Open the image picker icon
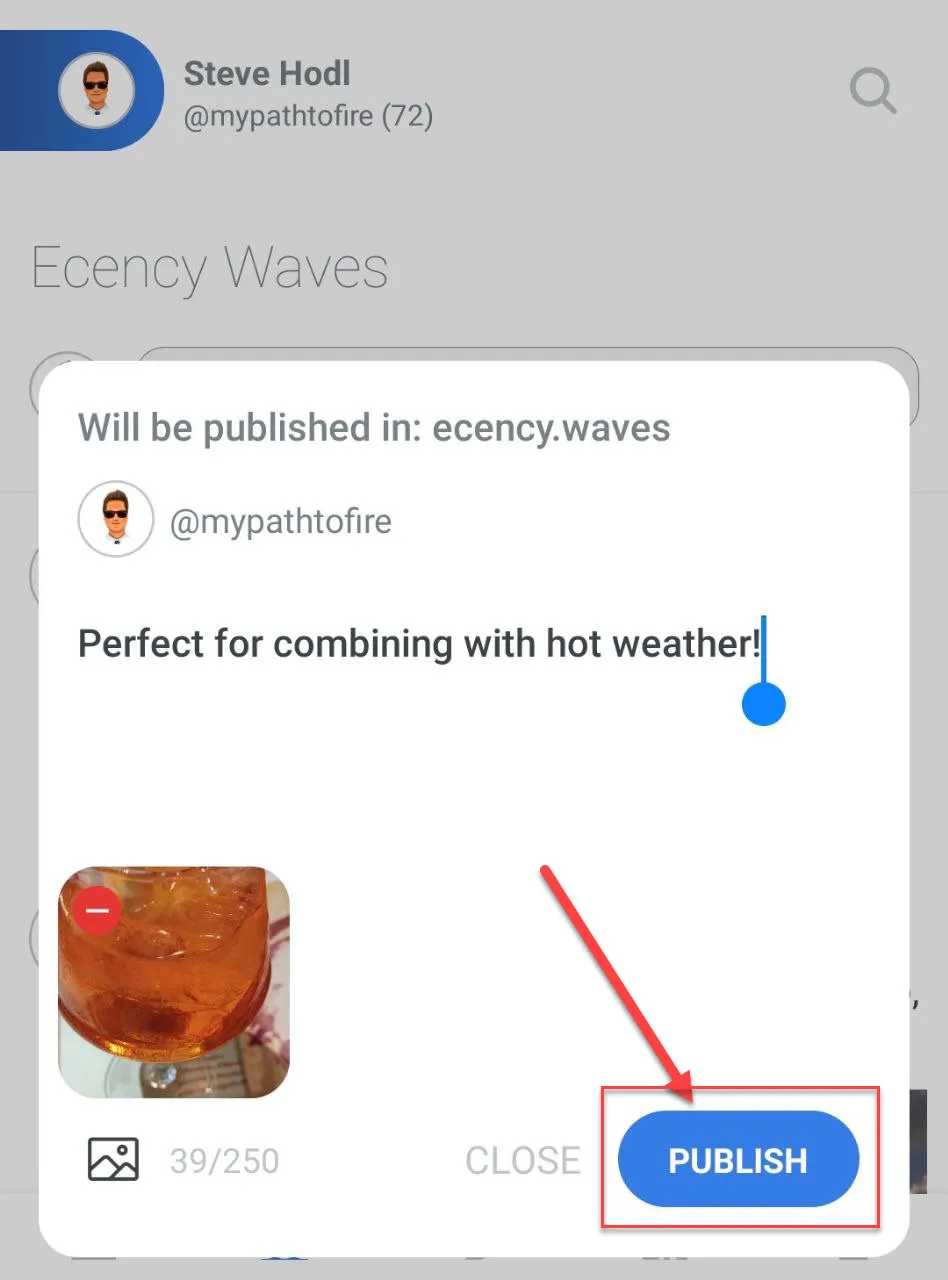Image resolution: width=948 pixels, height=1280 pixels. point(113,1160)
